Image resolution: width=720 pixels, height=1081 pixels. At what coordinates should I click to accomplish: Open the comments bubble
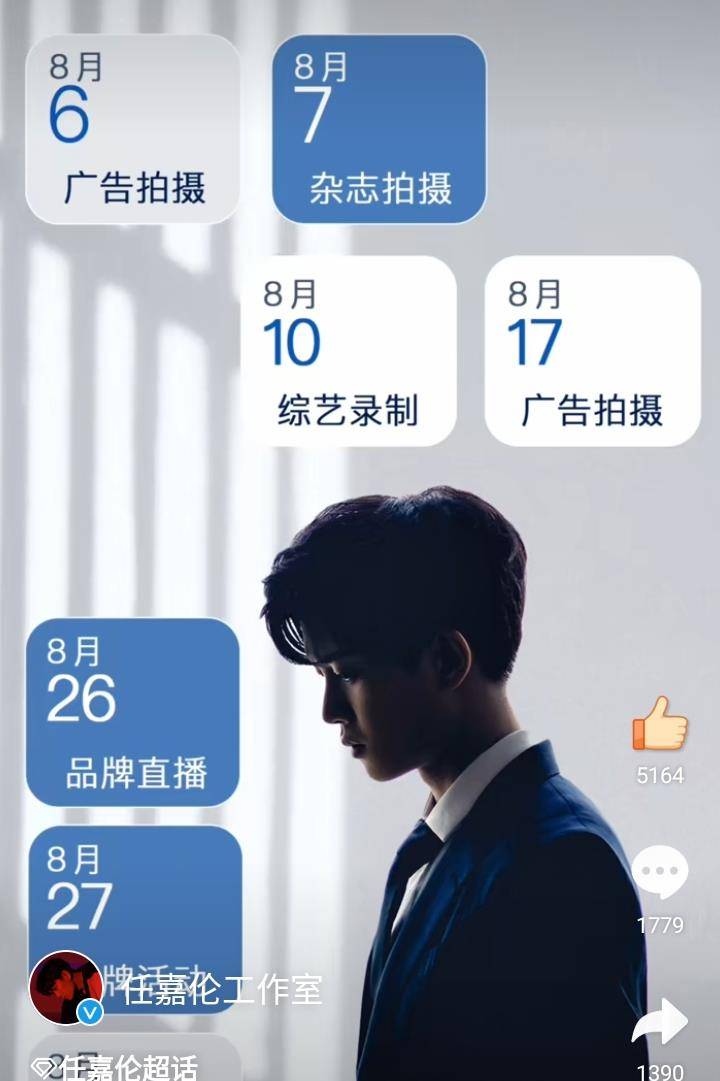[660, 872]
